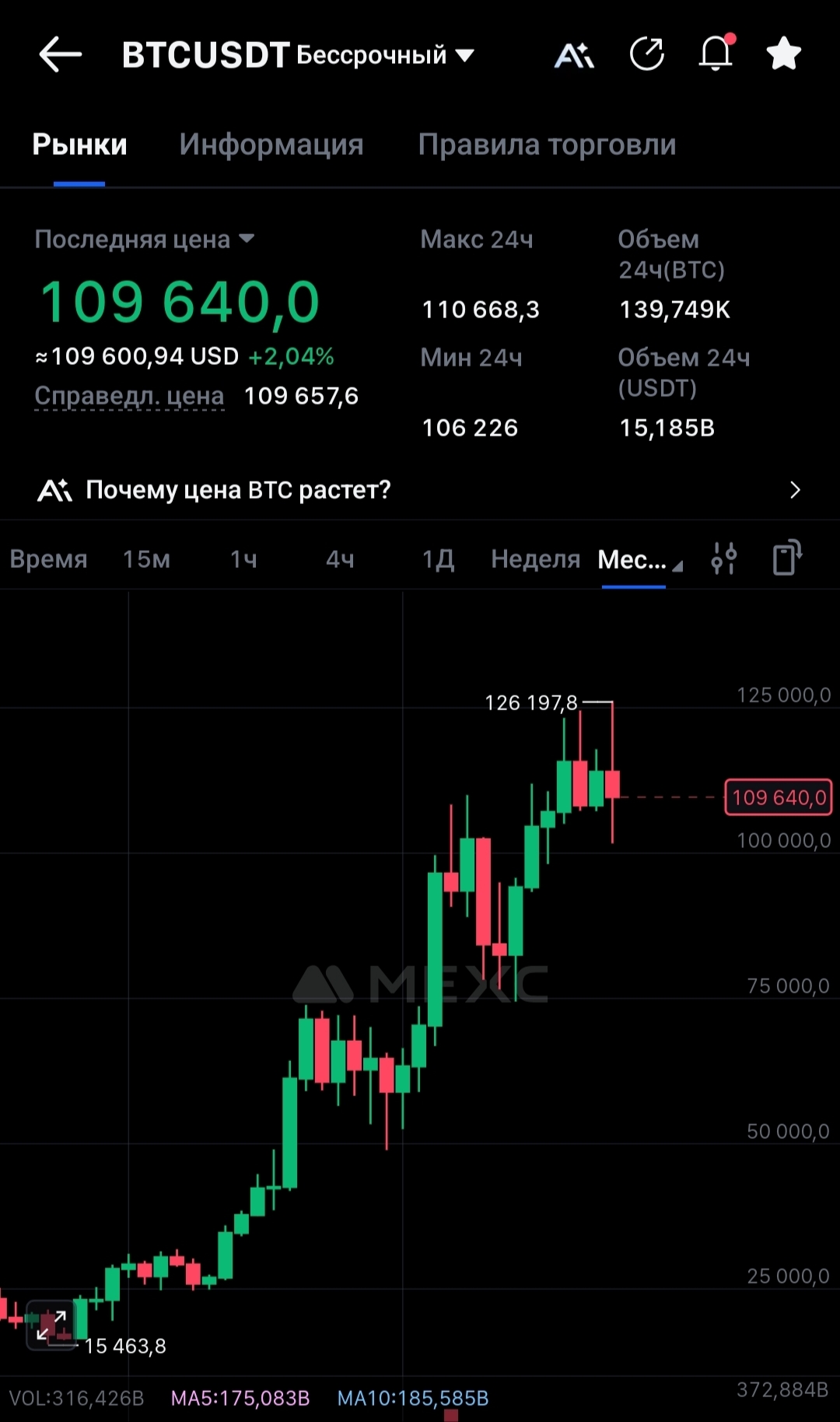Open 'Почему цена BTC растет?' row
The width and height of the screenshot is (840, 1422).
420,490
